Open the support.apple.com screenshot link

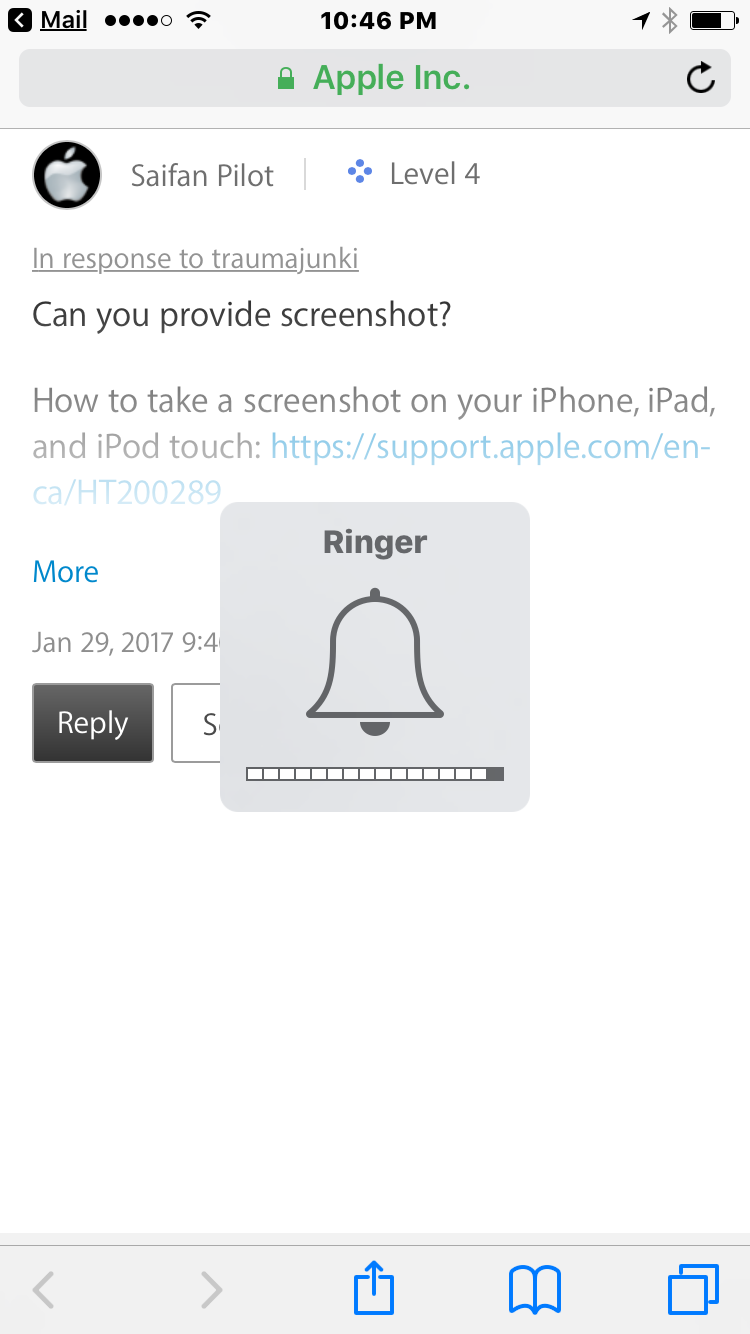pyautogui.click(x=490, y=446)
